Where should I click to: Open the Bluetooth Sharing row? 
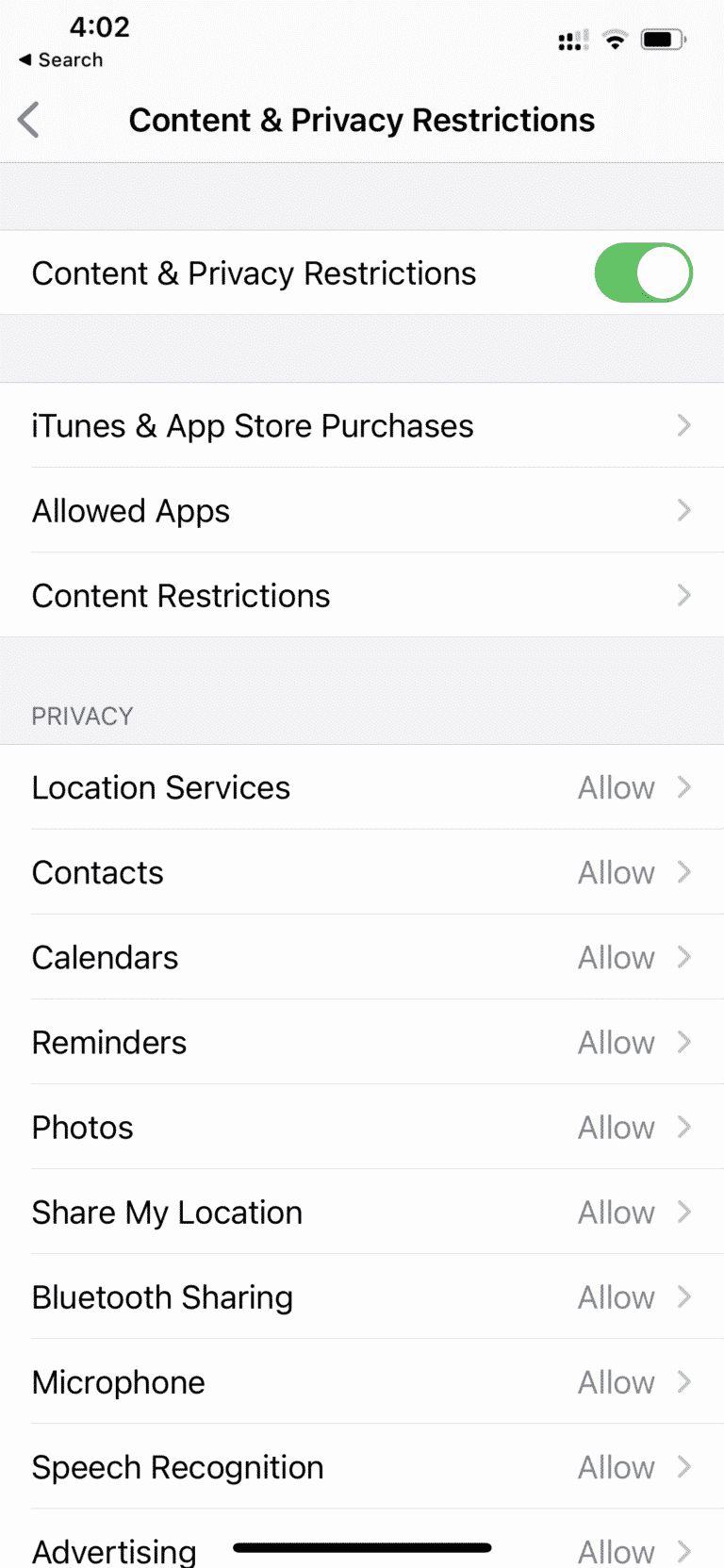click(362, 1297)
